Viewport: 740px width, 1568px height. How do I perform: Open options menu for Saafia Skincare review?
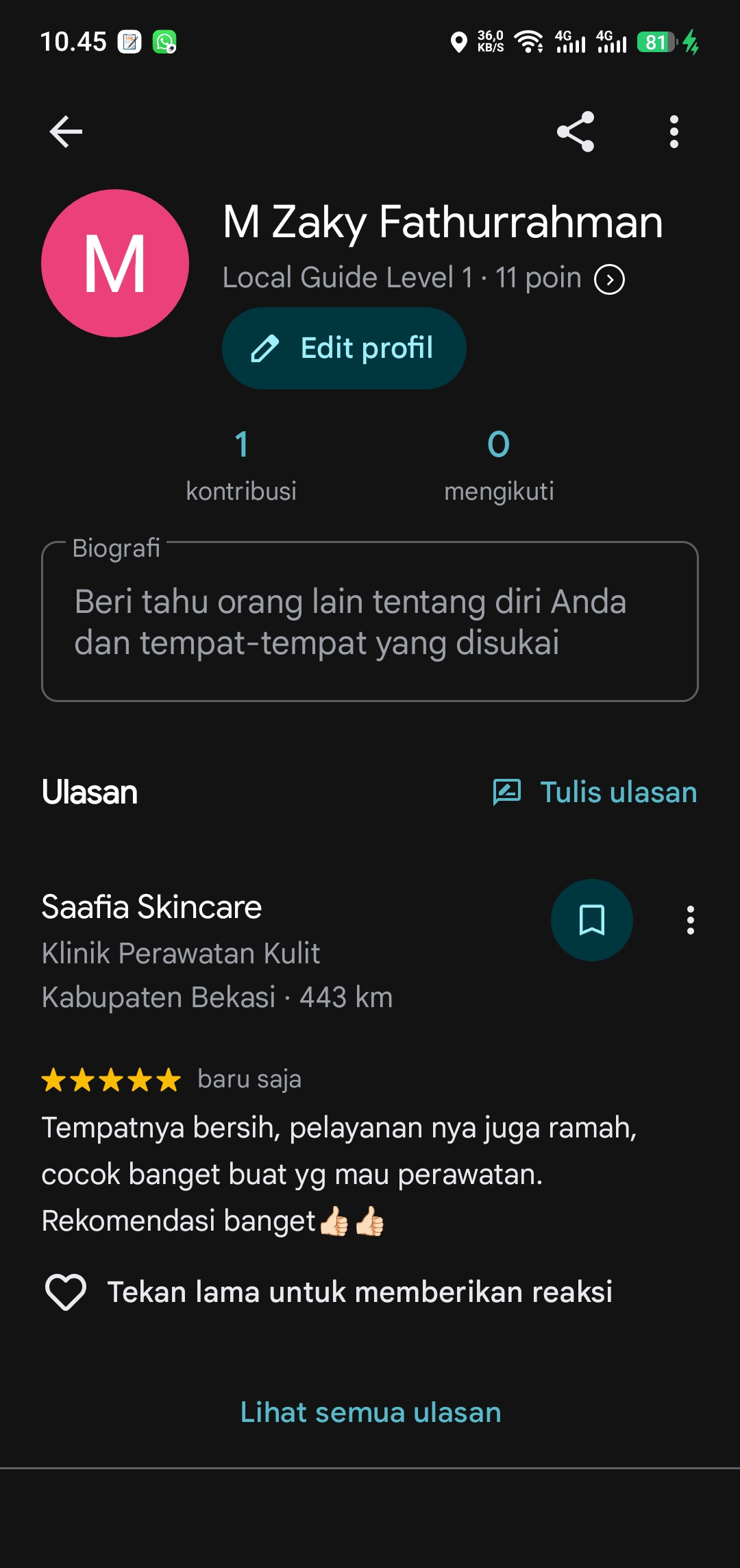[x=691, y=920]
